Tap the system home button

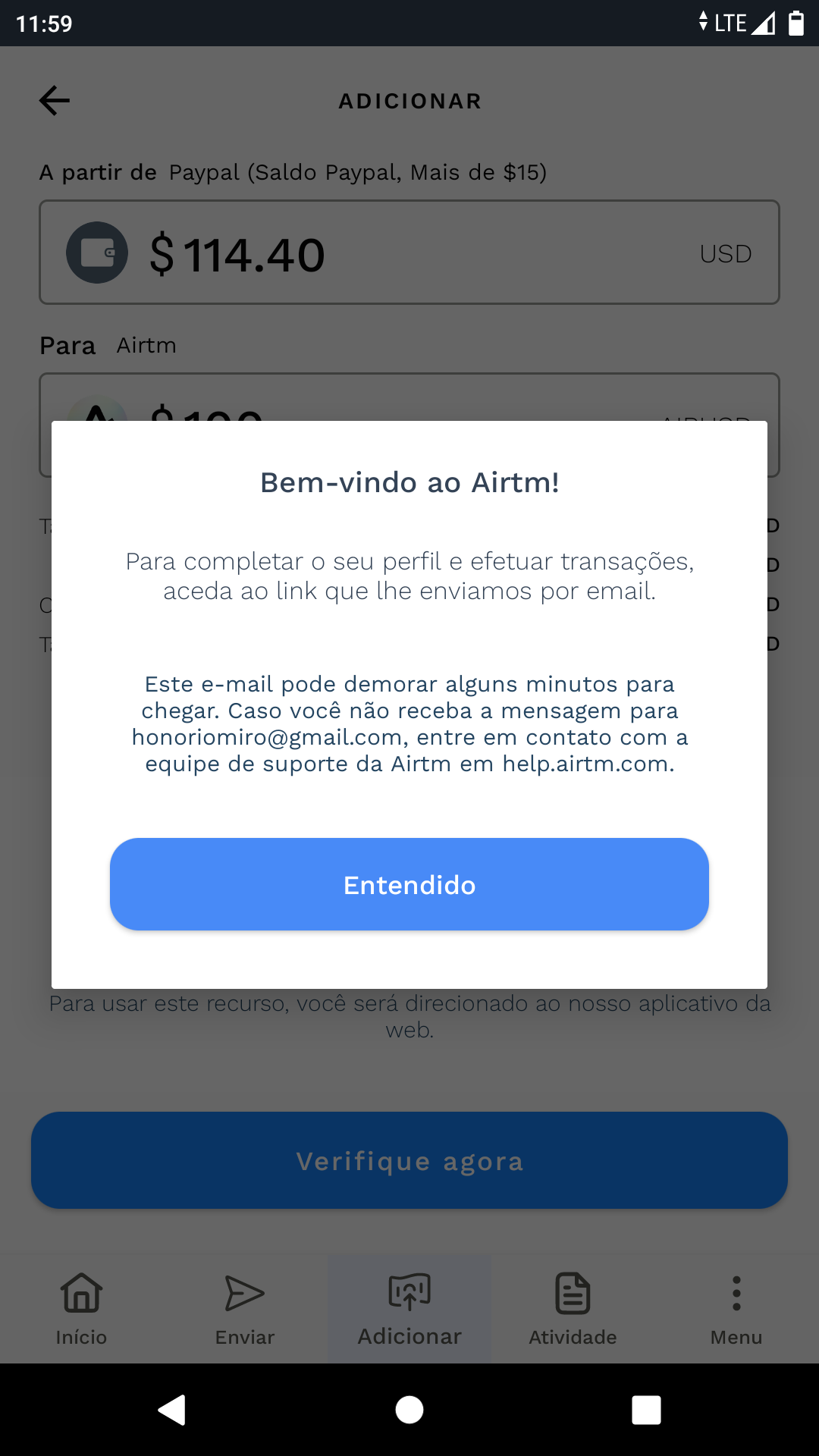(409, 1410)
